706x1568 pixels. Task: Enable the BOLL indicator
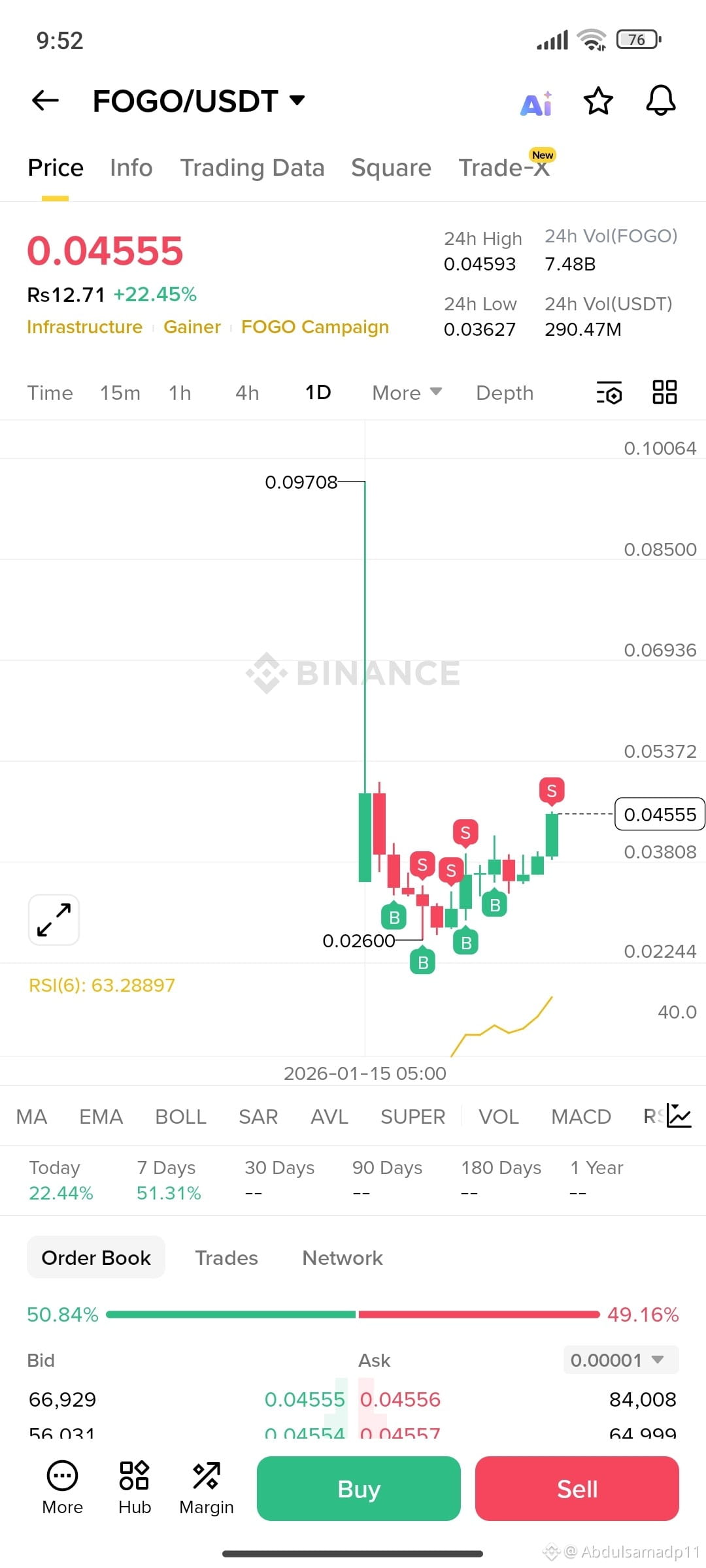tap(180, 1117)
